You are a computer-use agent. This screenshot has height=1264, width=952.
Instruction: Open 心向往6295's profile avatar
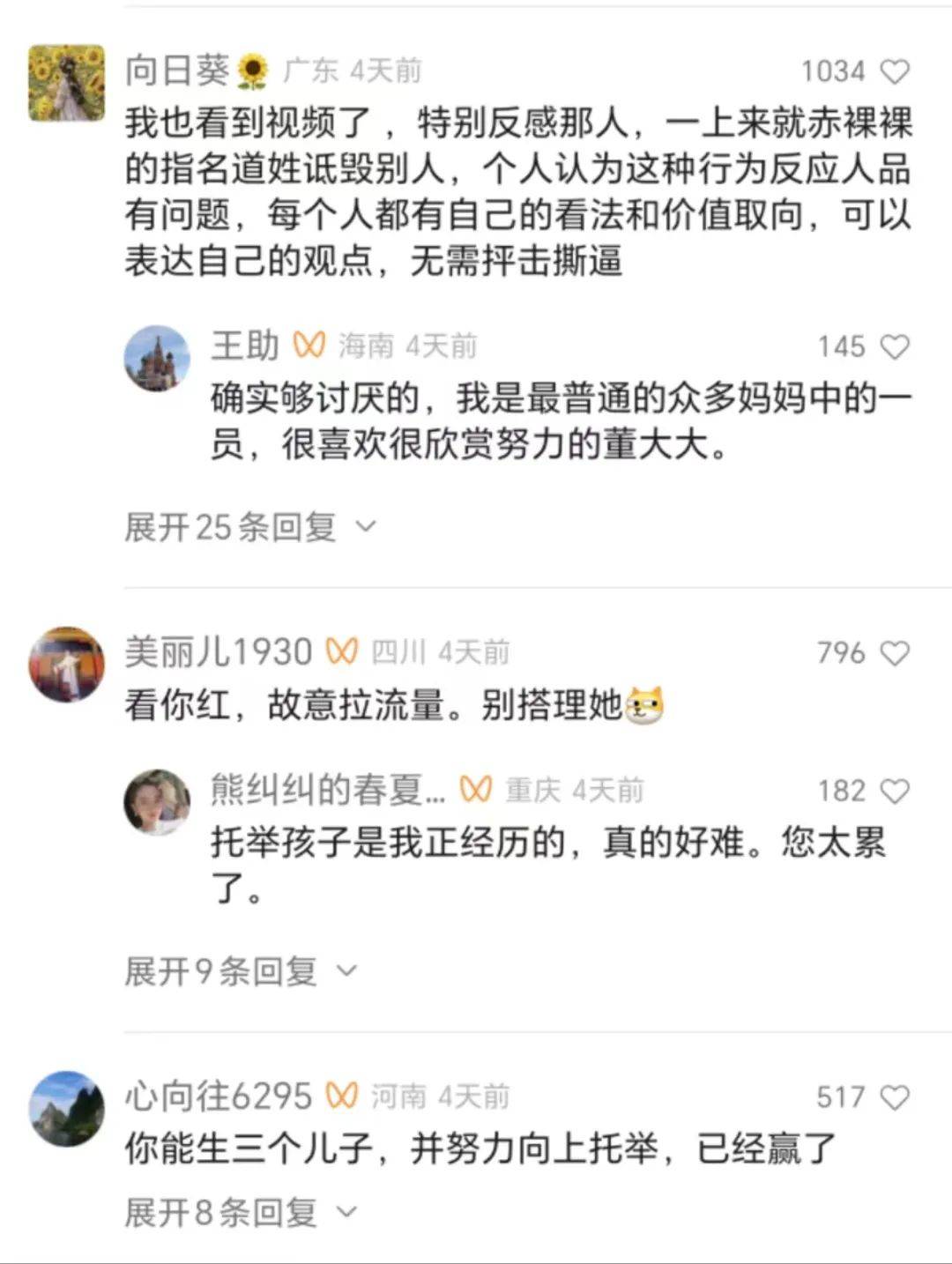(x=67, y=1109)
